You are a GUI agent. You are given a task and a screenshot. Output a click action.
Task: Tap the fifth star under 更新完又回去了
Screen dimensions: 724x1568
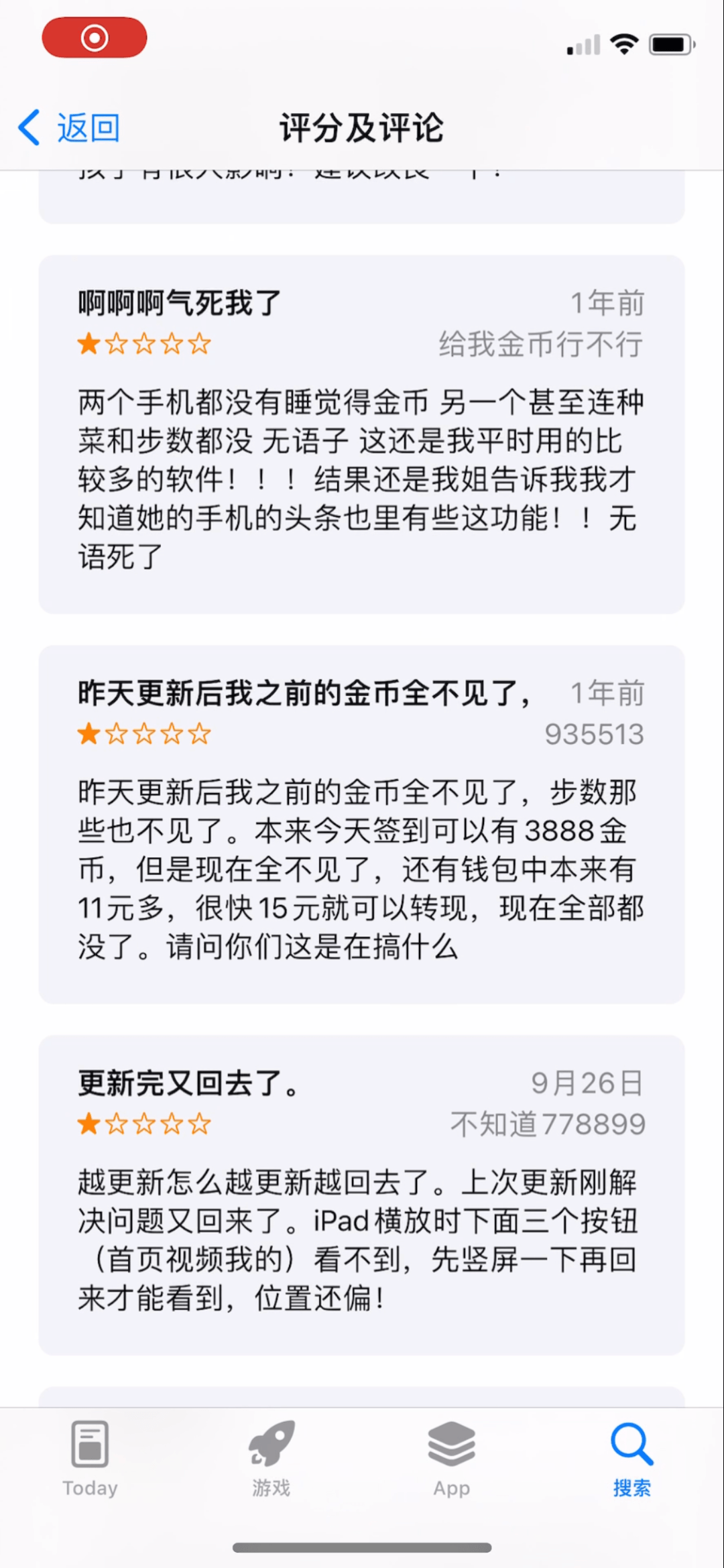coord(199,1124)
